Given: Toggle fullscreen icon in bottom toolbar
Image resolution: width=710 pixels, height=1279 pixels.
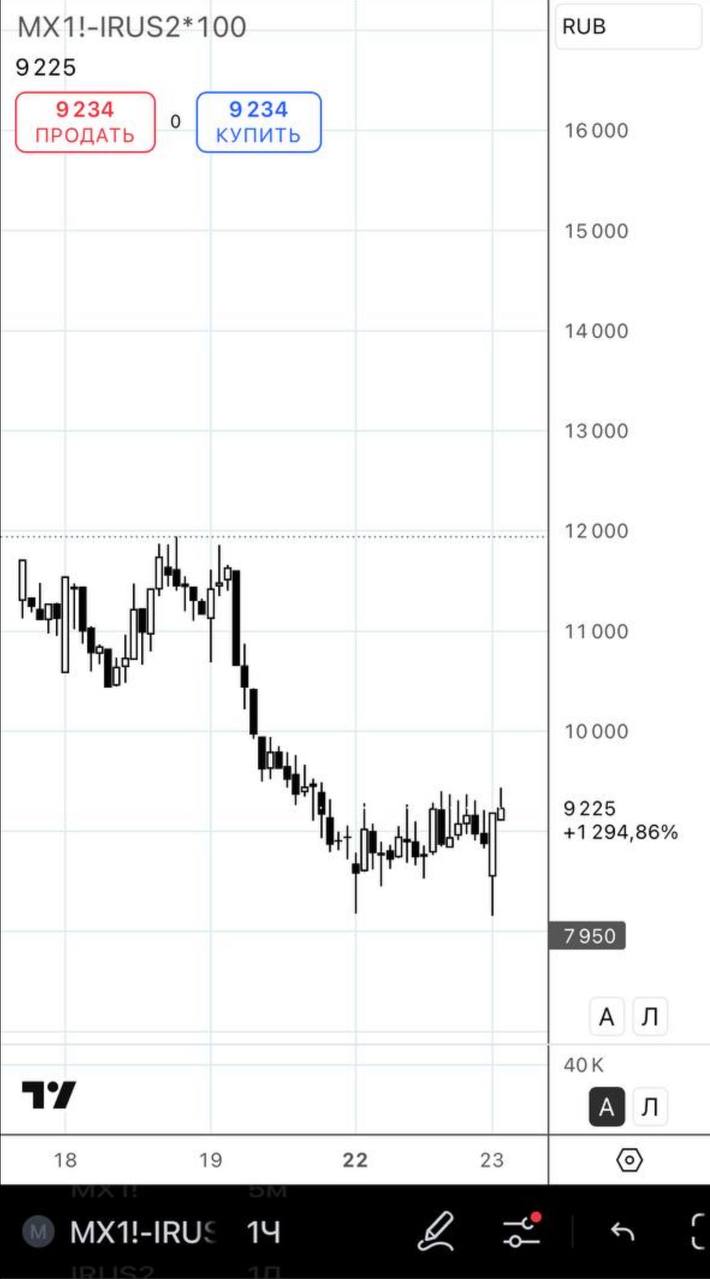Looking at the screenshot, I should 698,1232.
